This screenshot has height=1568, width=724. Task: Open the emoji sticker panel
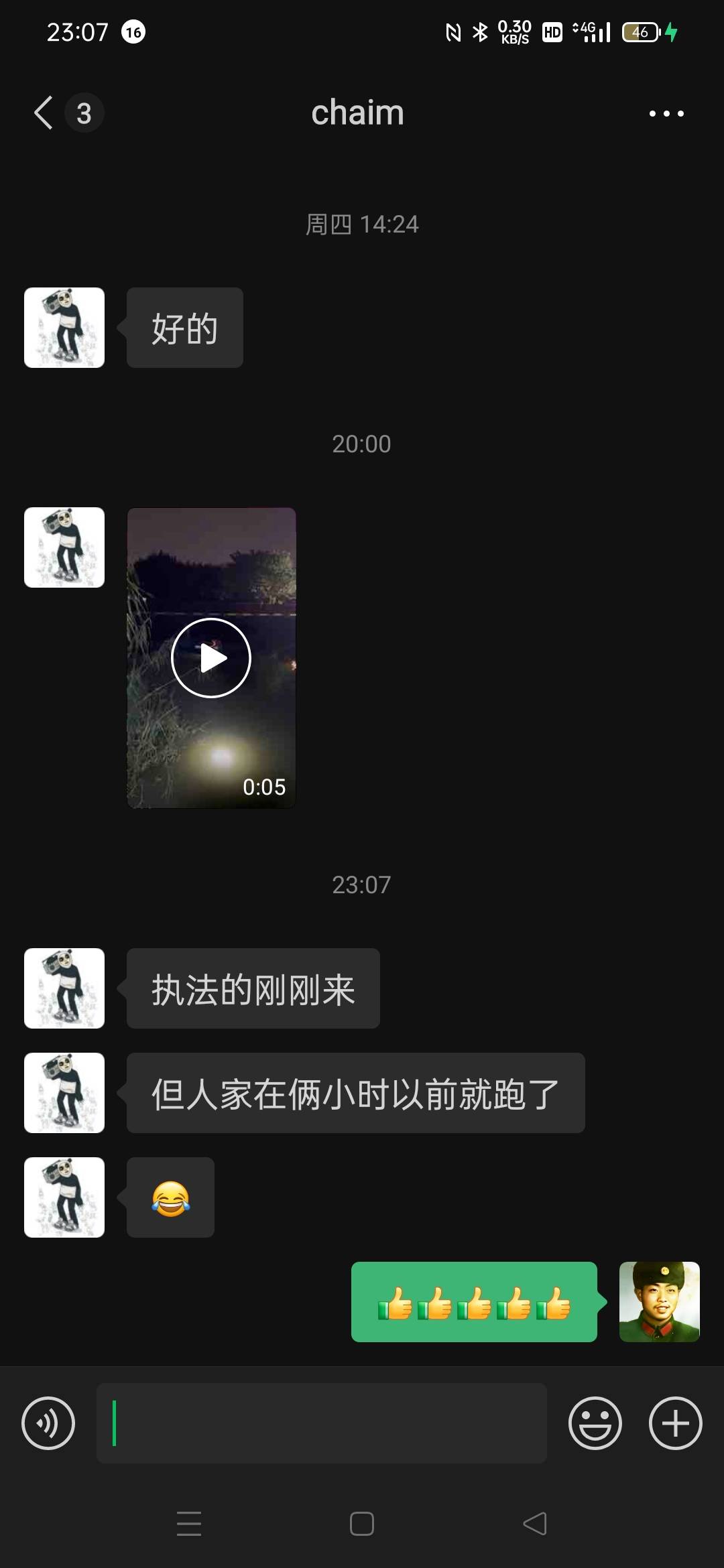coord(595,1423)
